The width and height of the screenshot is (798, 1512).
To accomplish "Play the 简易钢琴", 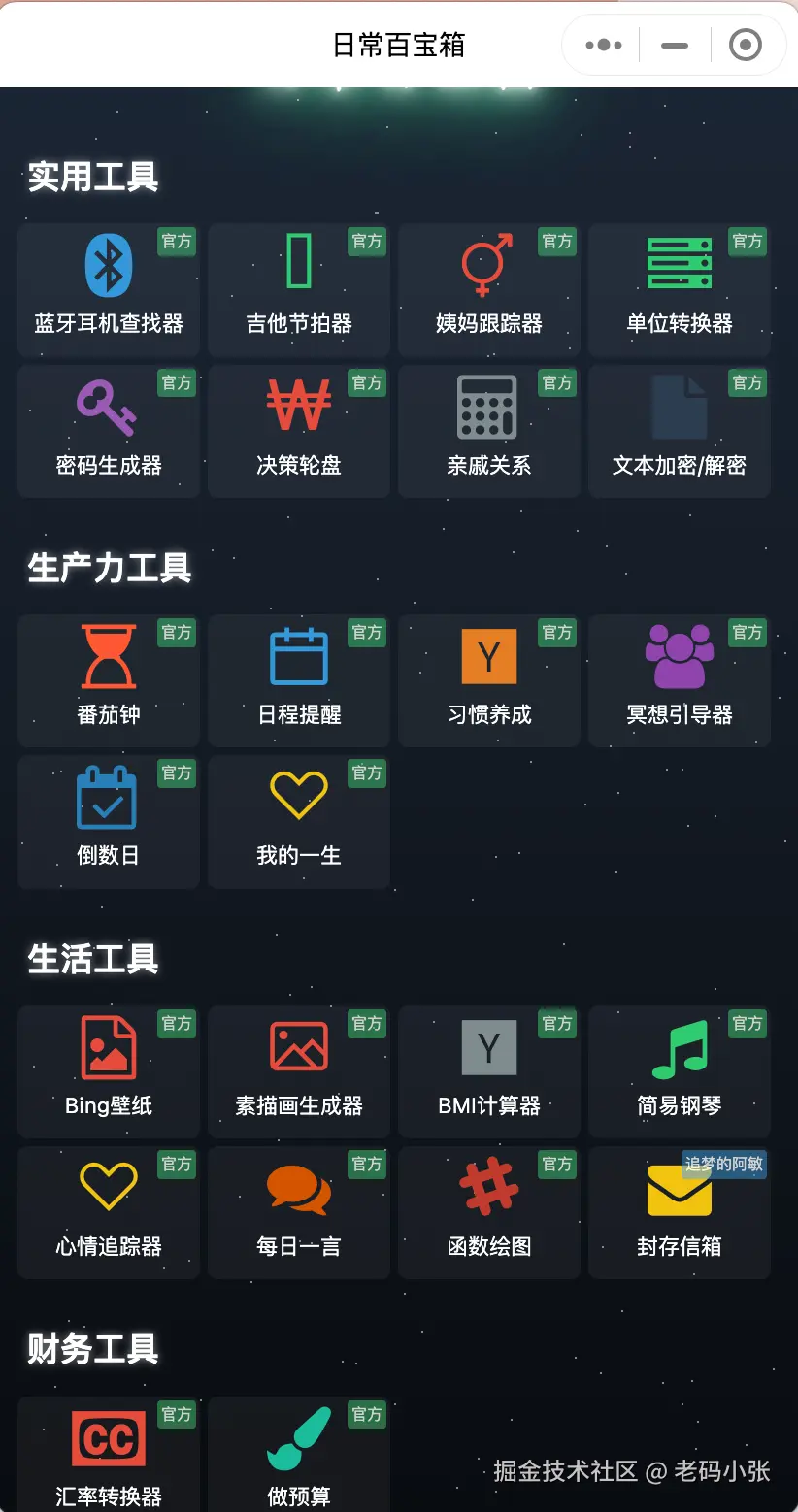I will pos(680,1070).
